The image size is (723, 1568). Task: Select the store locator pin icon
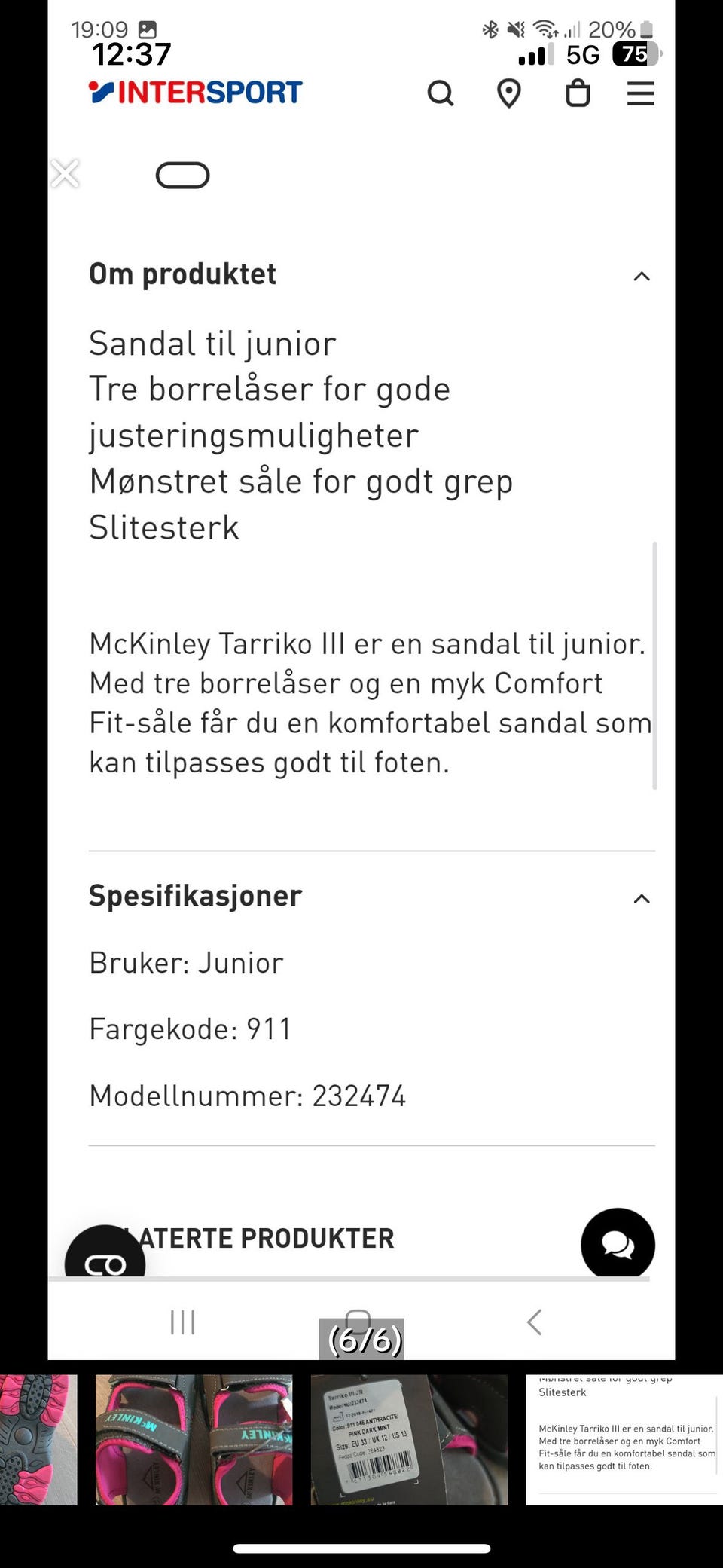(x=509, y=93)
